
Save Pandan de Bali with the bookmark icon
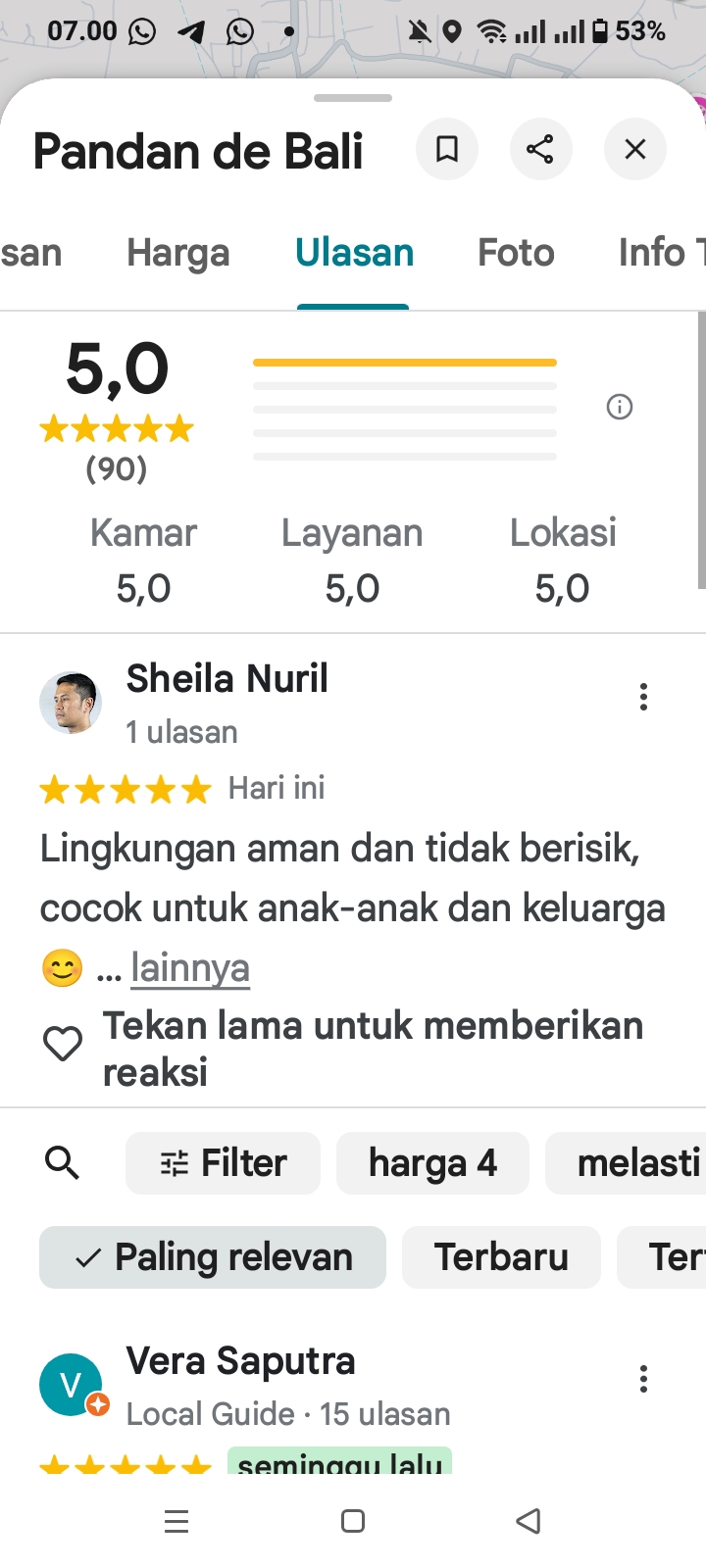point(447,150)
